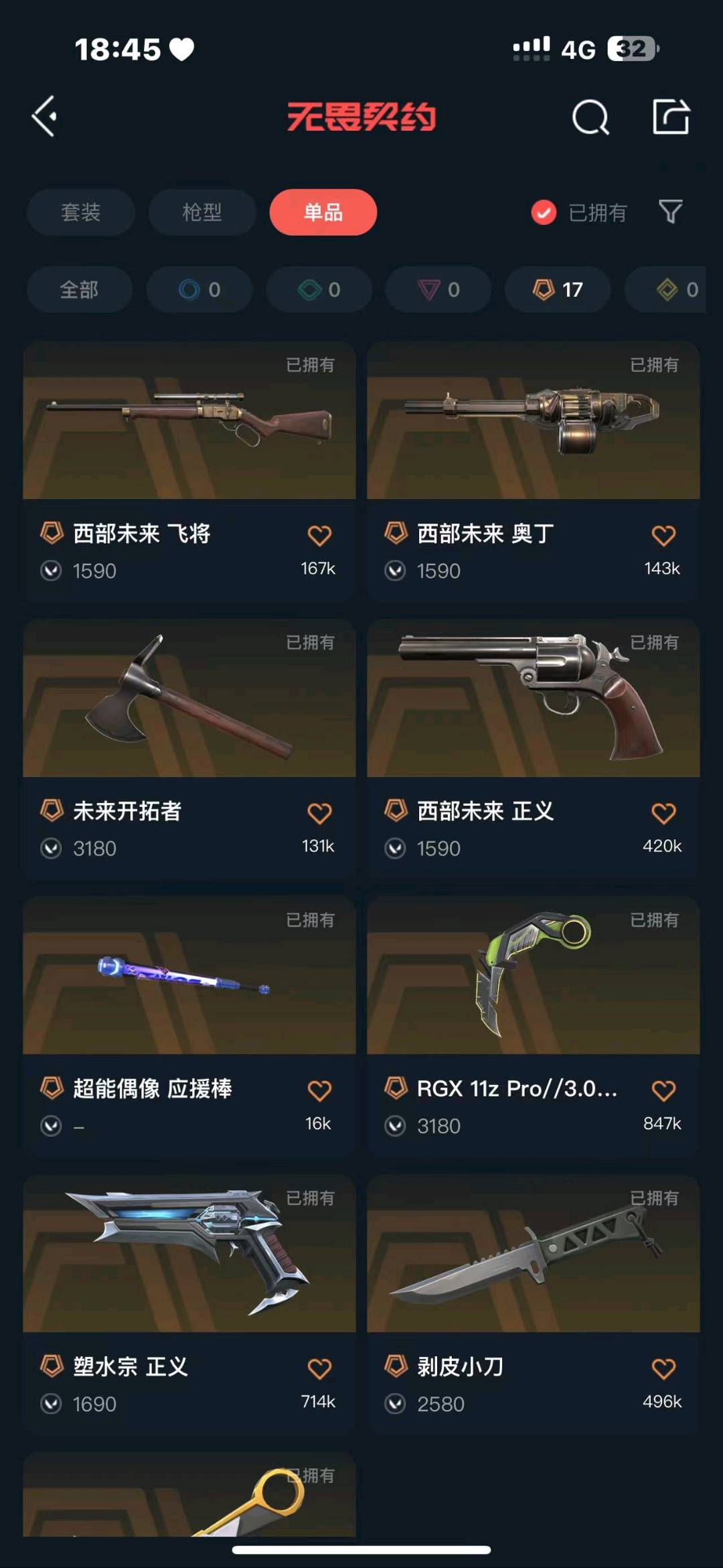This screenshot has height=1568, width=723.
Task: Go back using the back arrow
Action: pyautogui.click(x=45, y=117)
